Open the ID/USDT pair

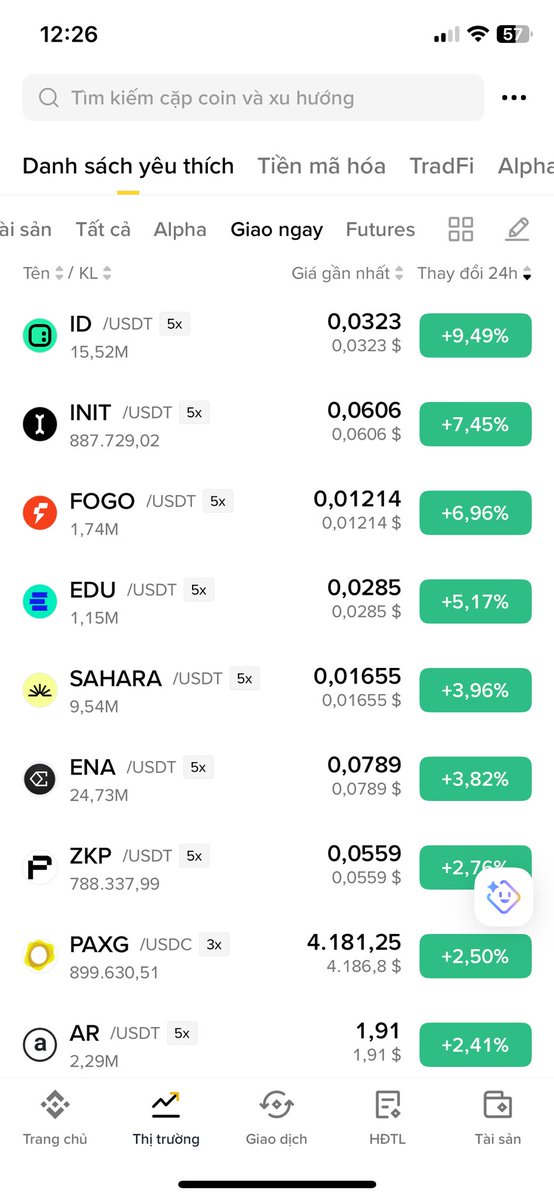[277, 335]
